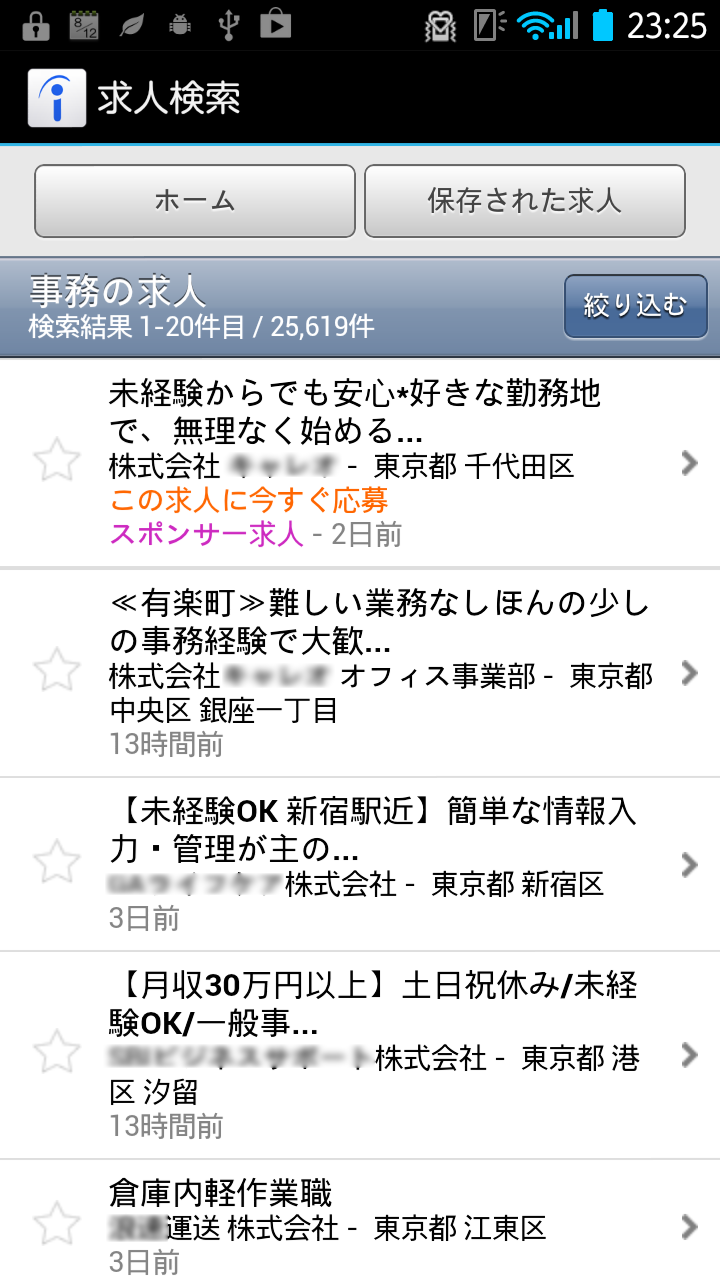Save the 未経験からでも安心 job with star
This screenshot has width=720, height=1280.
tap(57, 462)
